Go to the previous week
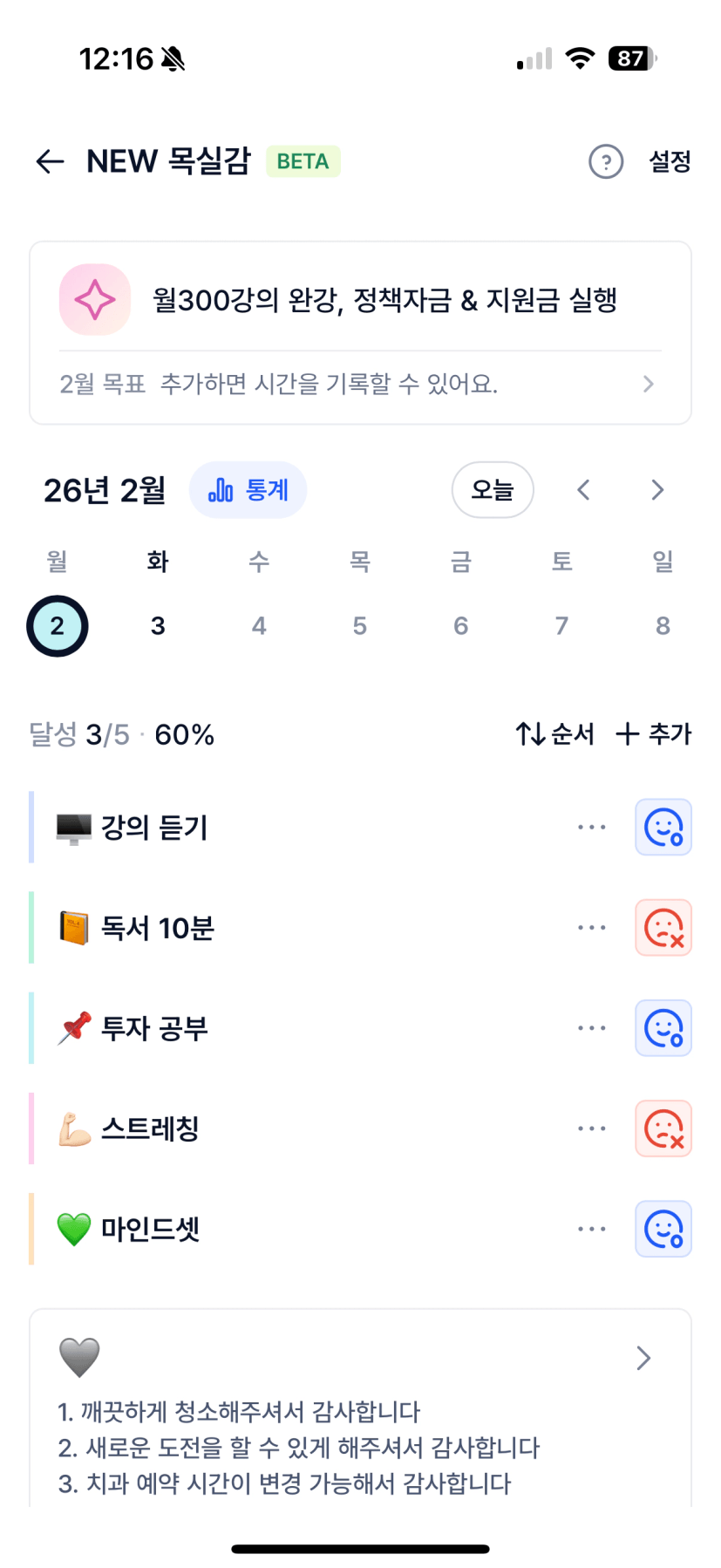Image resolution: width=721 pixels, height=1568 pixels. 584,490
